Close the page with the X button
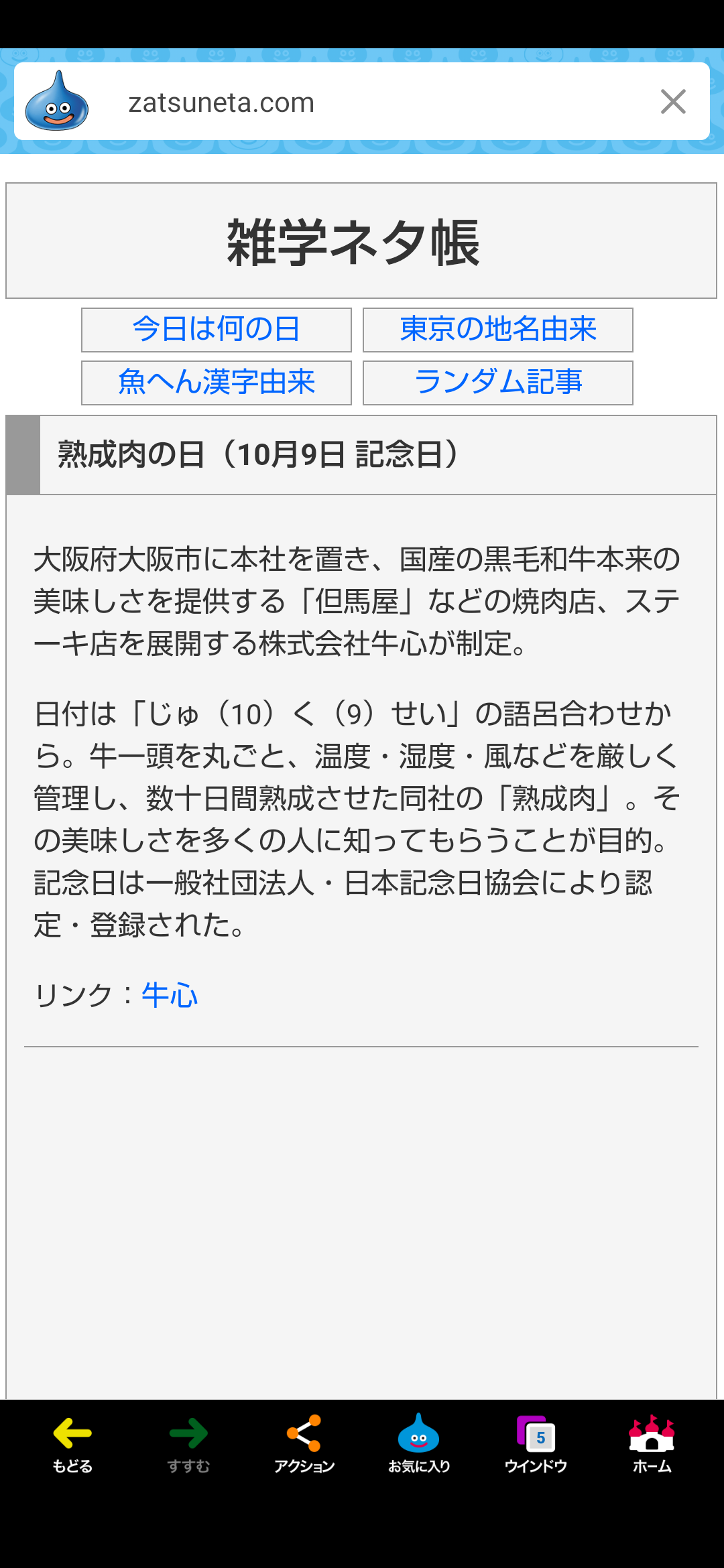 673,102
